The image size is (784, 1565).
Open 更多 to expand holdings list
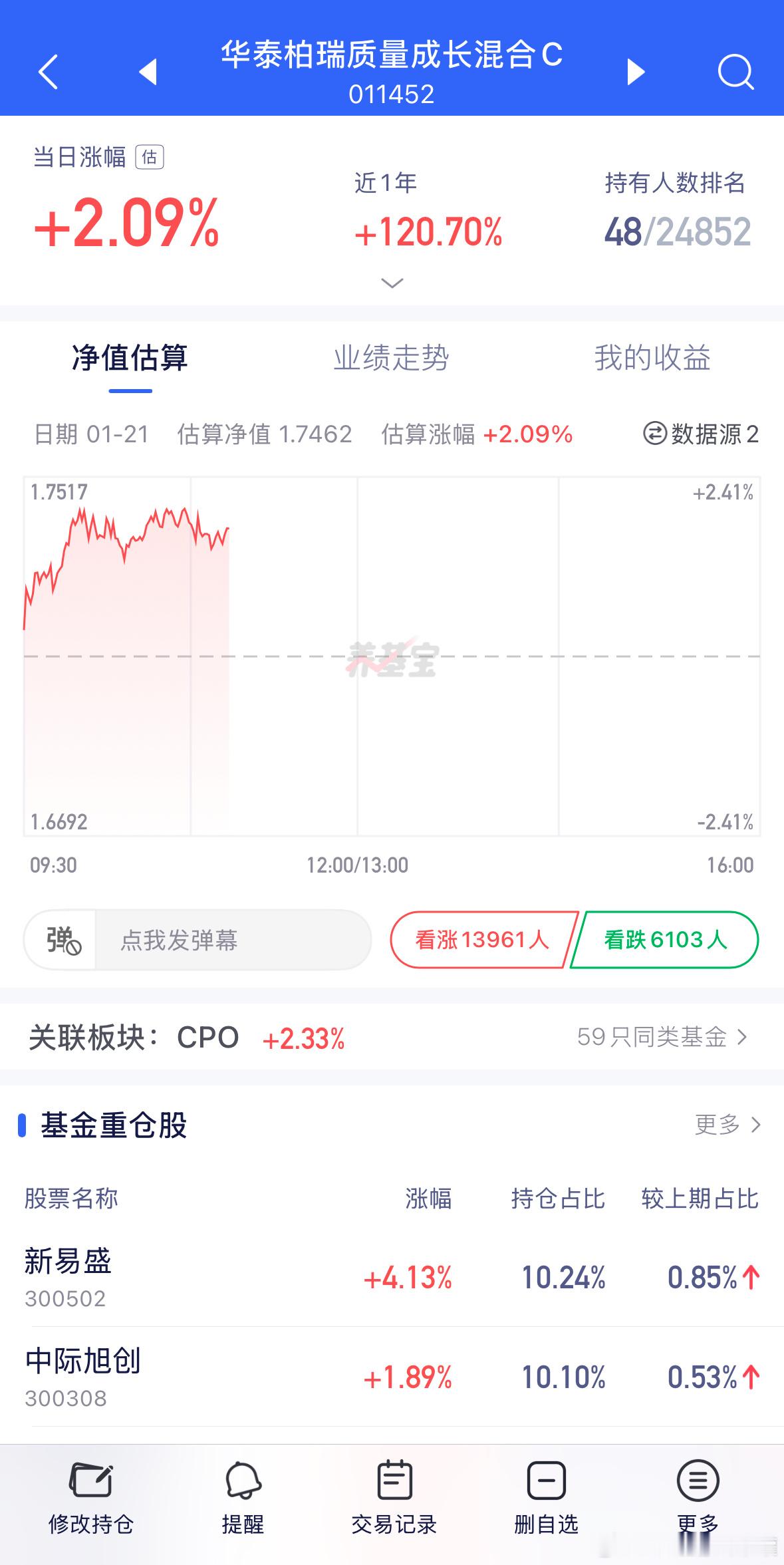click(x=729, y=1125)
